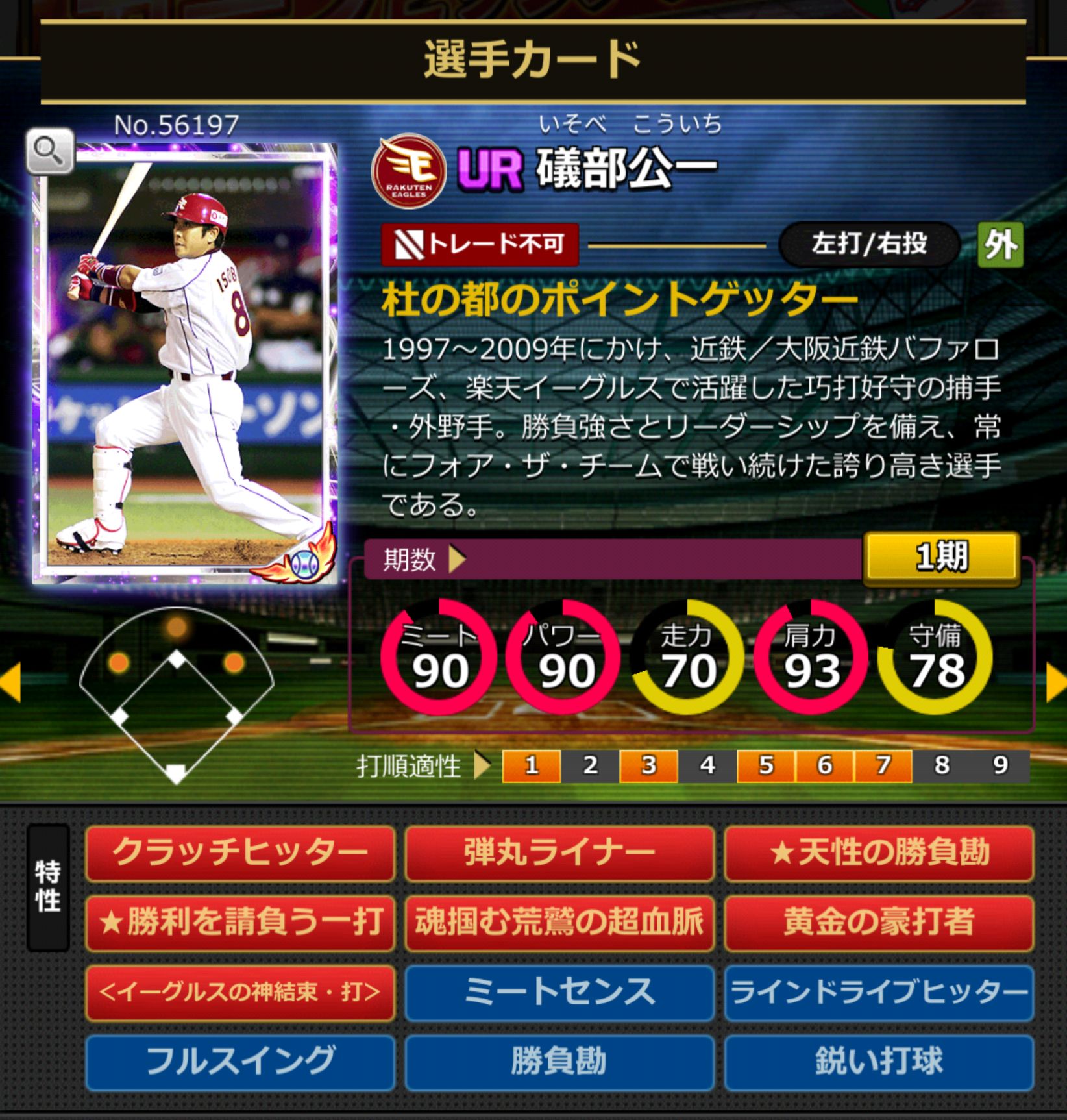View the クラッチヒッター trait details
Image resolution: width=1067 pixels, height=1120 pixels.
click(239, 852)
